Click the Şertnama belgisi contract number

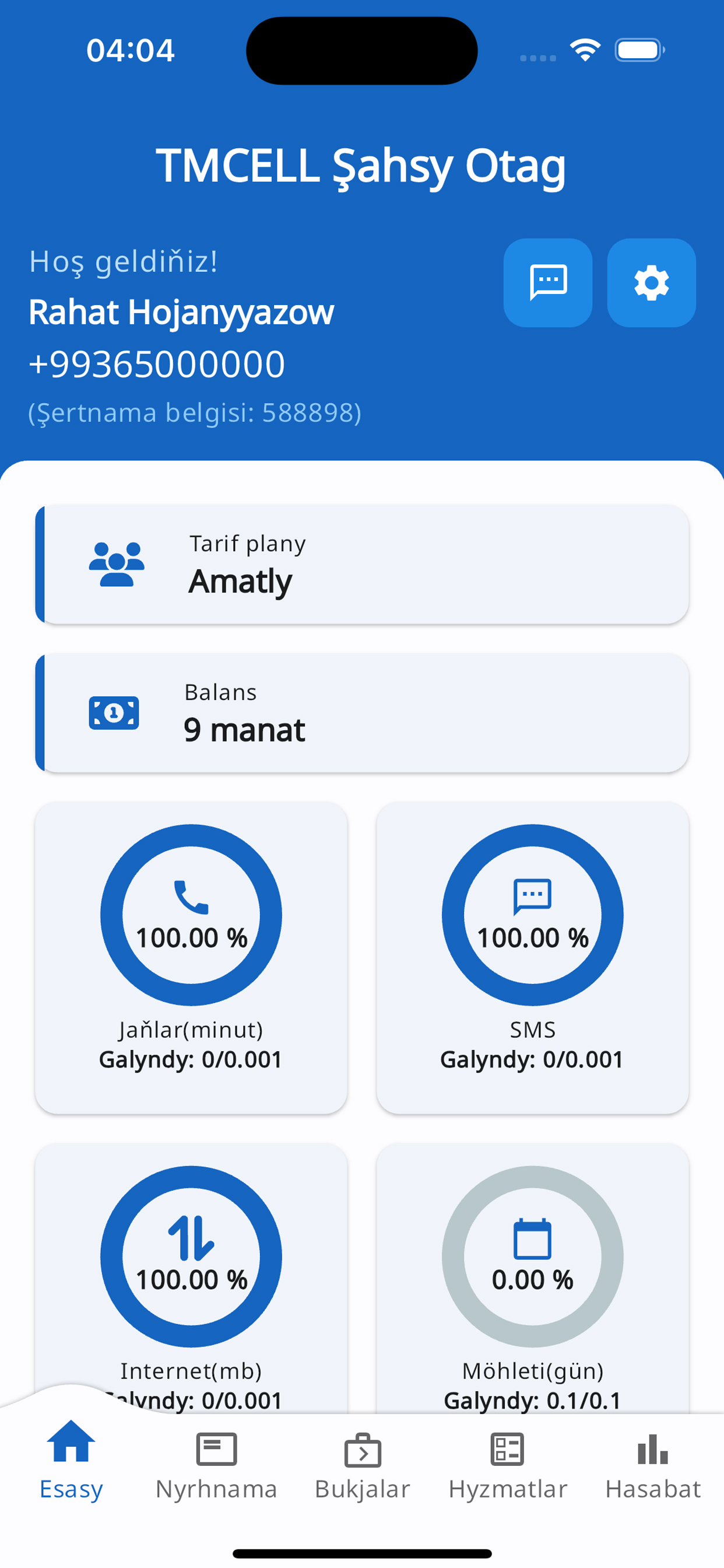195,412
